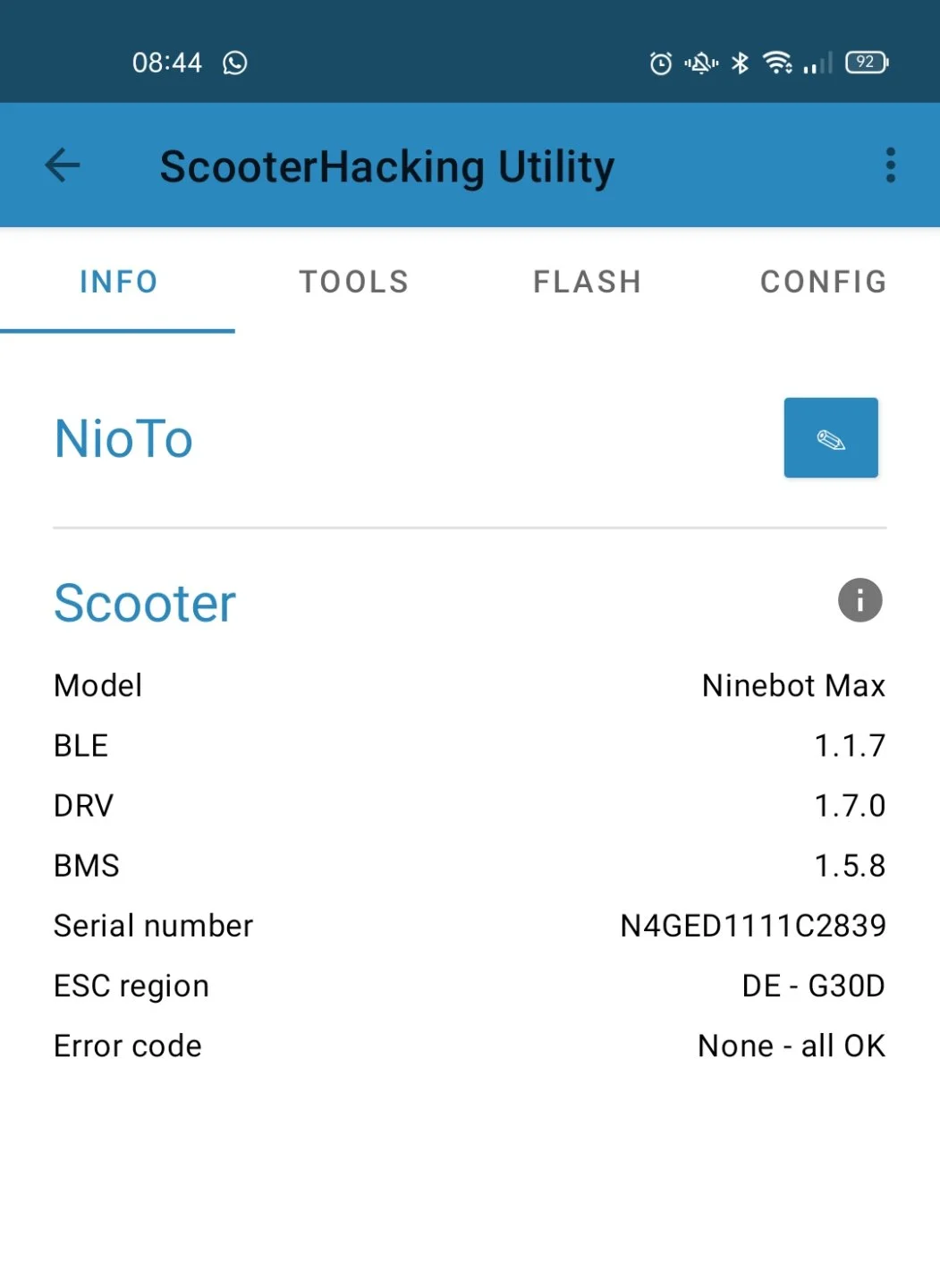The width and height of the screenshot is (940, 1288).
Task: Go back using the app bar arrow
Action: pyautogui.click(x=63, y=165)
